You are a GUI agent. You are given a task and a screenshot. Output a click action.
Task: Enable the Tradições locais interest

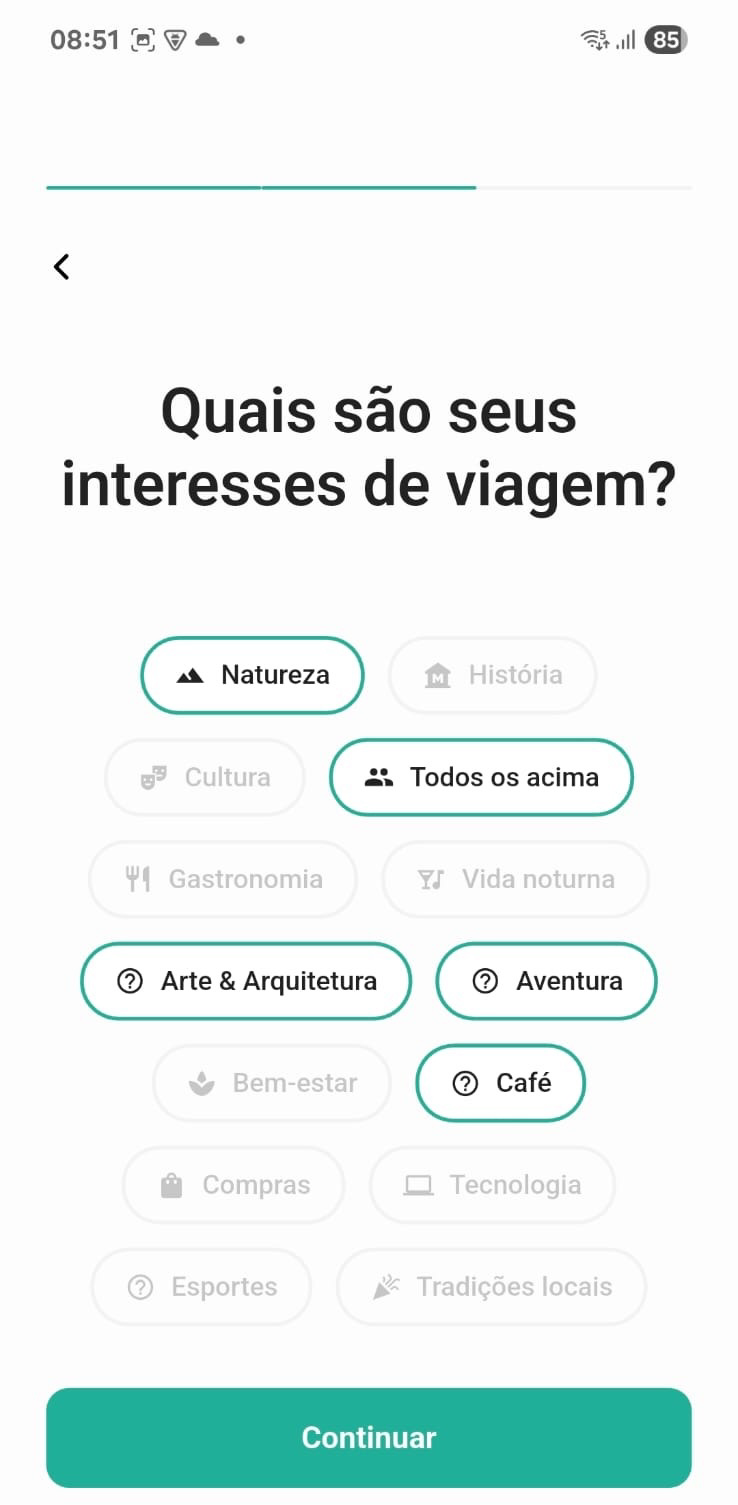click(490, 1287)
